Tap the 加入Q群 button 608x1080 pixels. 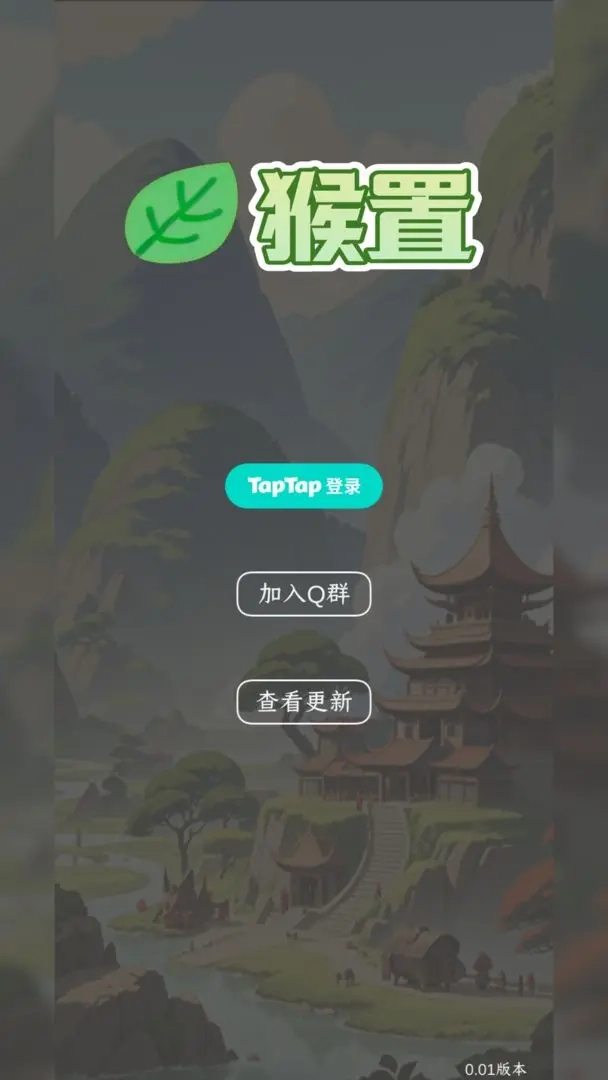tap(304, 594)
